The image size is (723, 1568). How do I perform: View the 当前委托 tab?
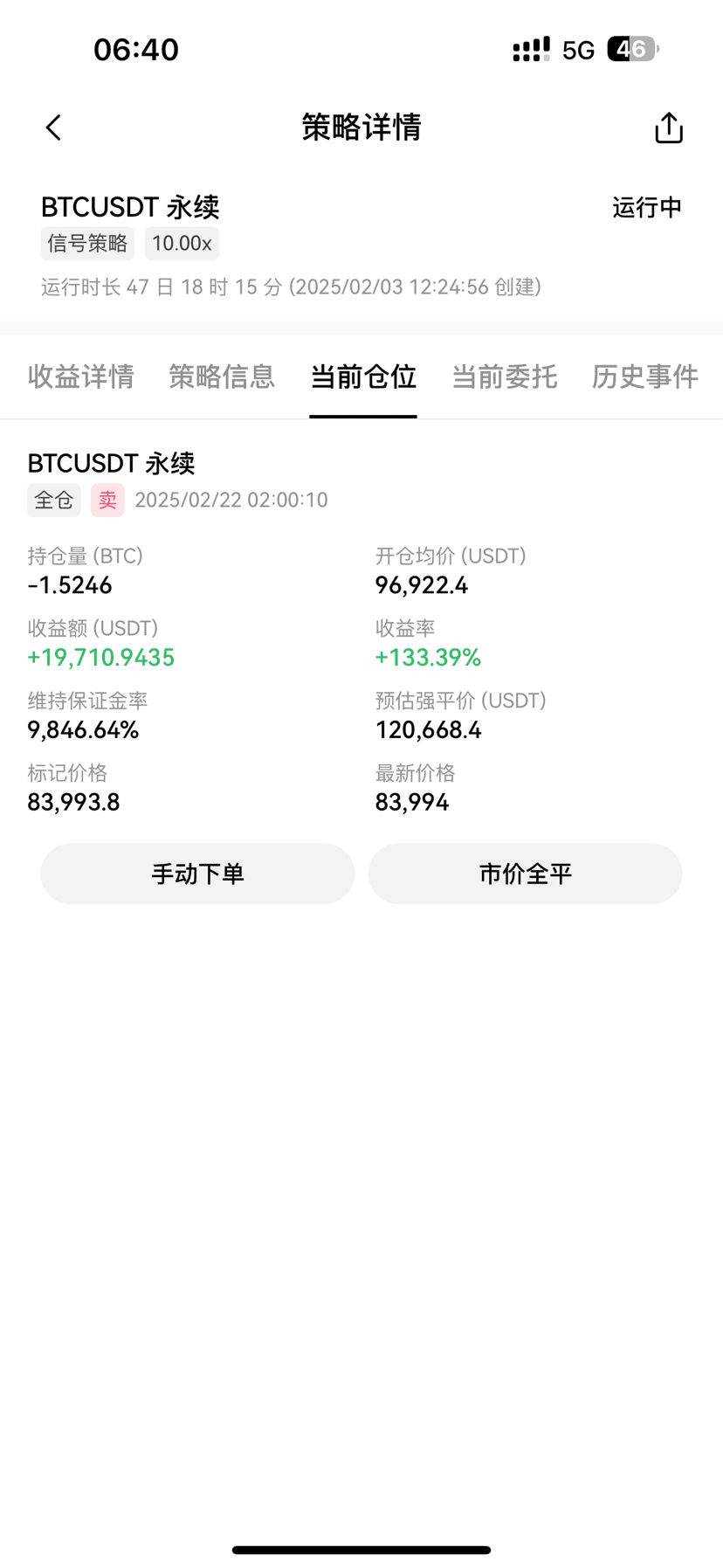[504, 376]
